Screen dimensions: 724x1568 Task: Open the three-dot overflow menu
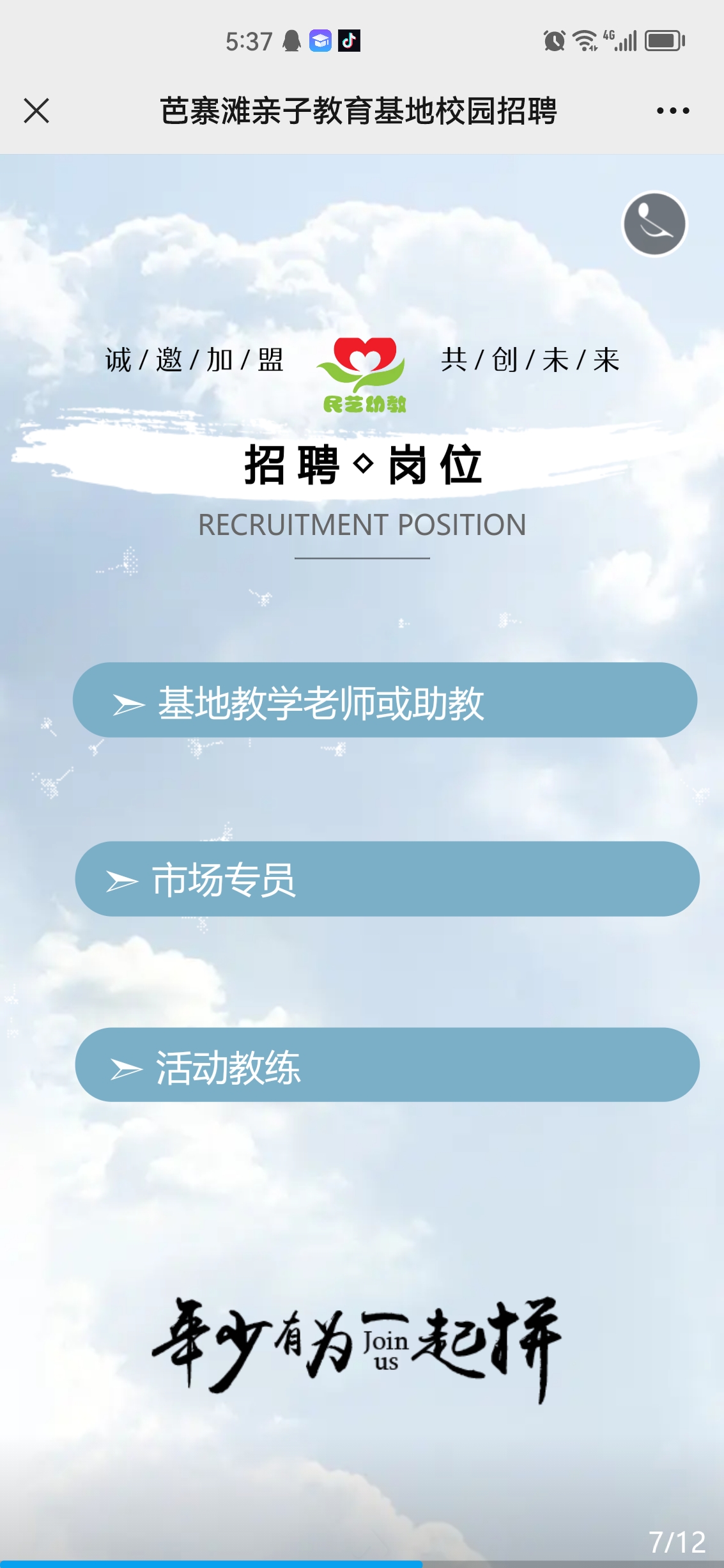coord(672,111)
